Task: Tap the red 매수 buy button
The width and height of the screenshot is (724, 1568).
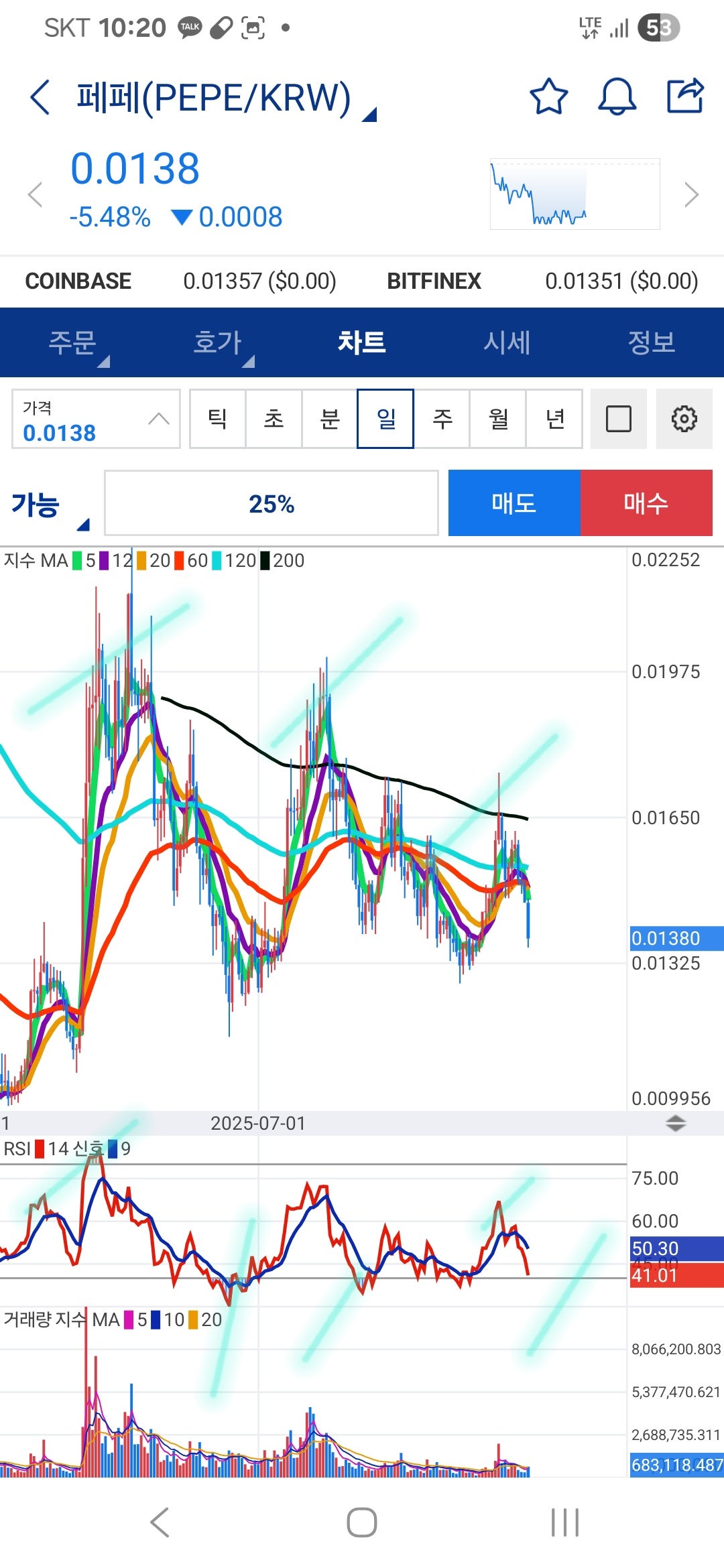Action: [646, 503]
